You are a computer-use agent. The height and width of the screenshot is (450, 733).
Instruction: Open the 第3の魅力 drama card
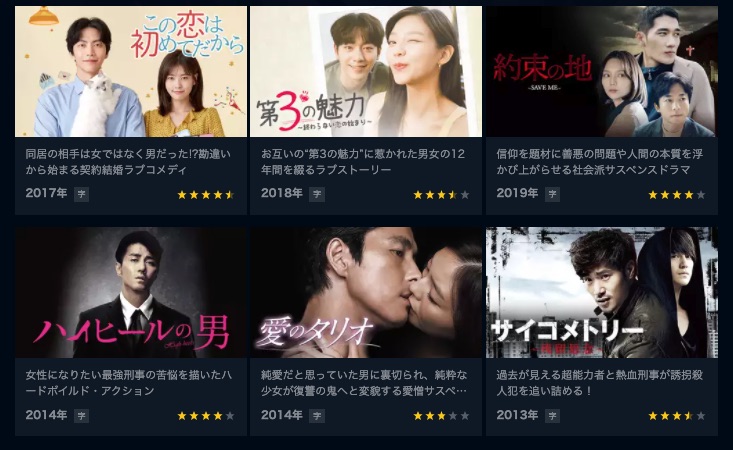365,72
